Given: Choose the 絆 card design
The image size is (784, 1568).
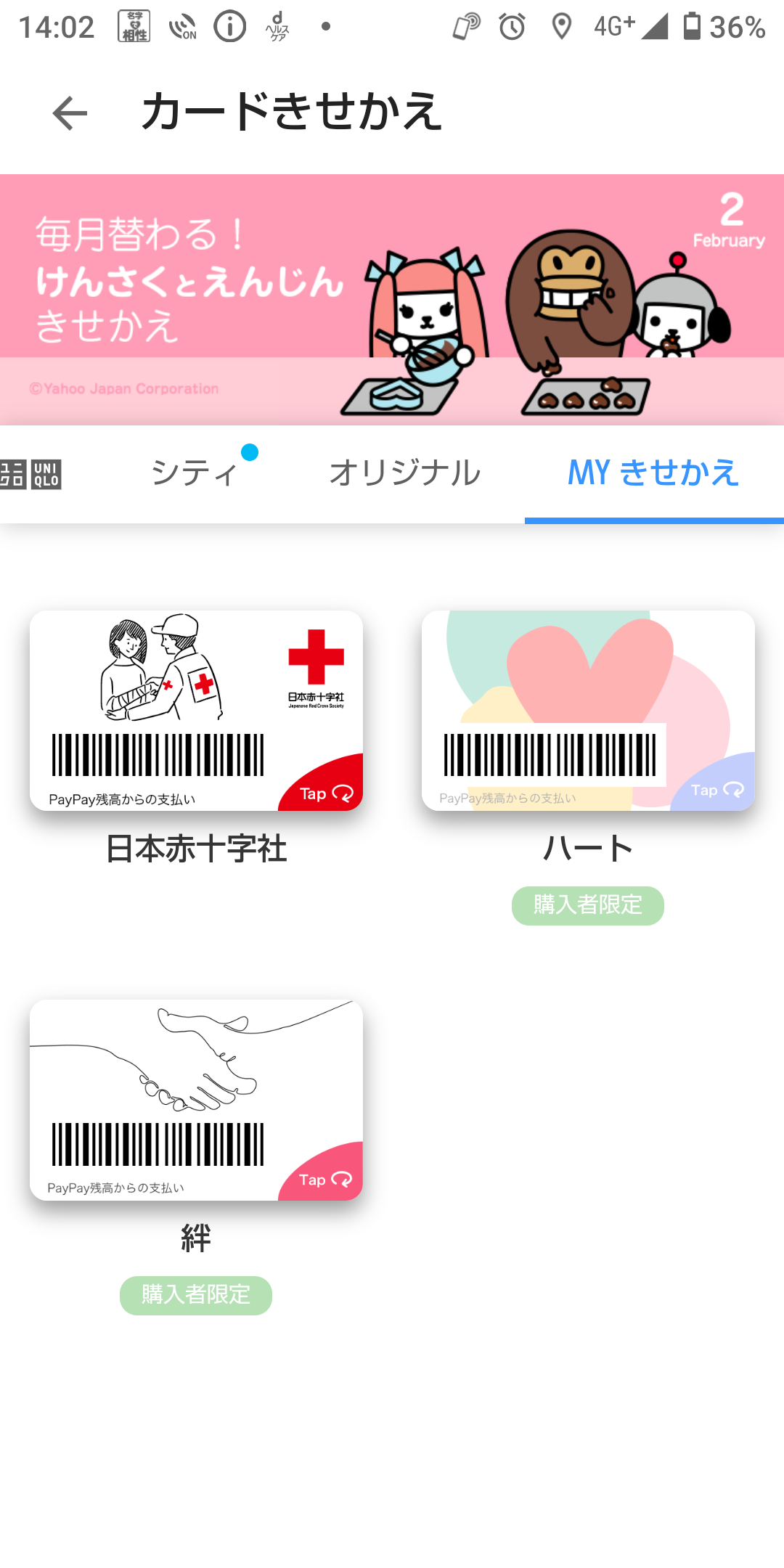Looking at the screenshot, I should click(x=196, y=1100).
